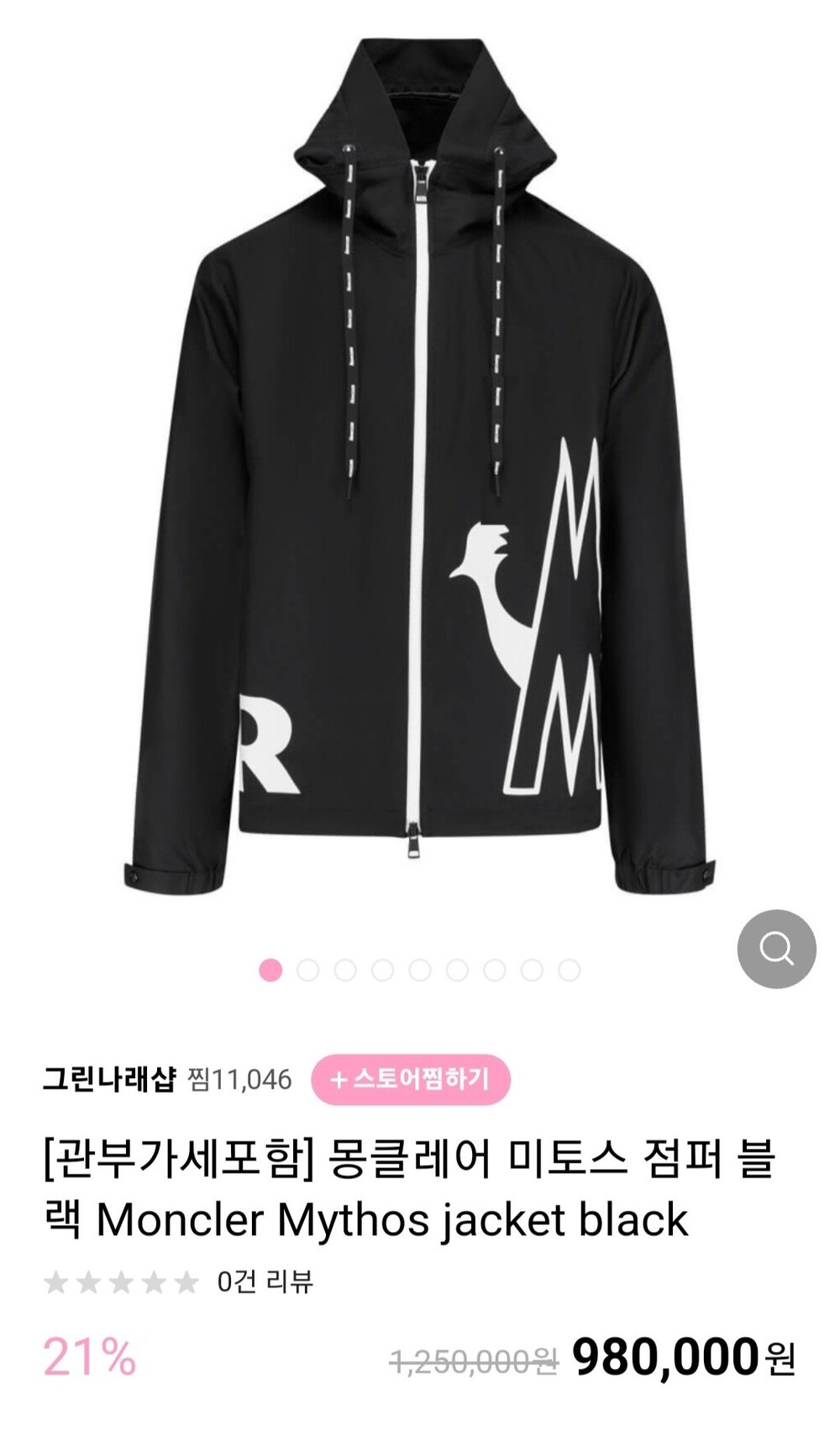This screenshot has height=1432, width=840.
Task: Open the 그린나래샵 store page
Action: (x=109, y=1079)
